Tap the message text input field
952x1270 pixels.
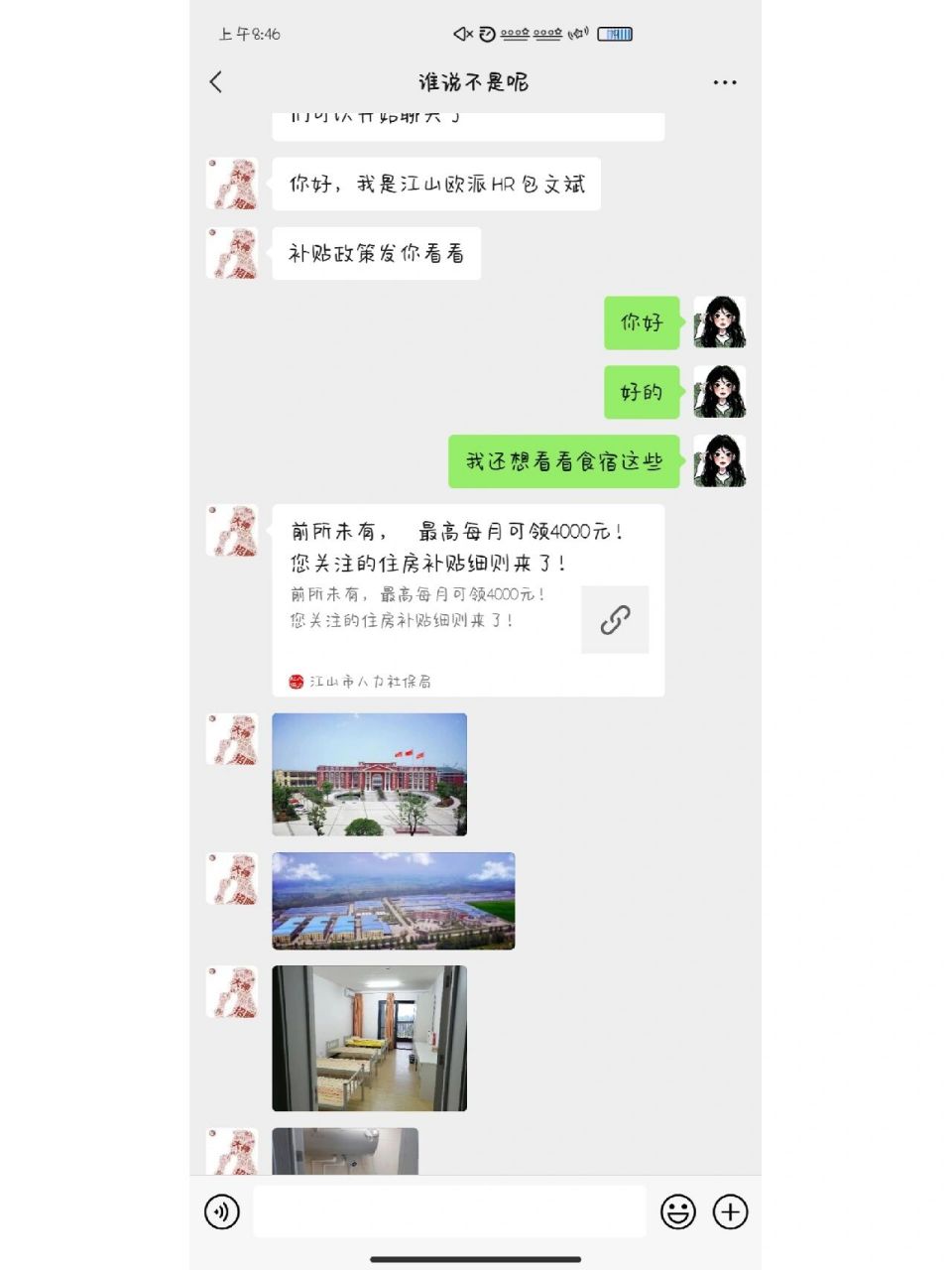pos(448,1211)
